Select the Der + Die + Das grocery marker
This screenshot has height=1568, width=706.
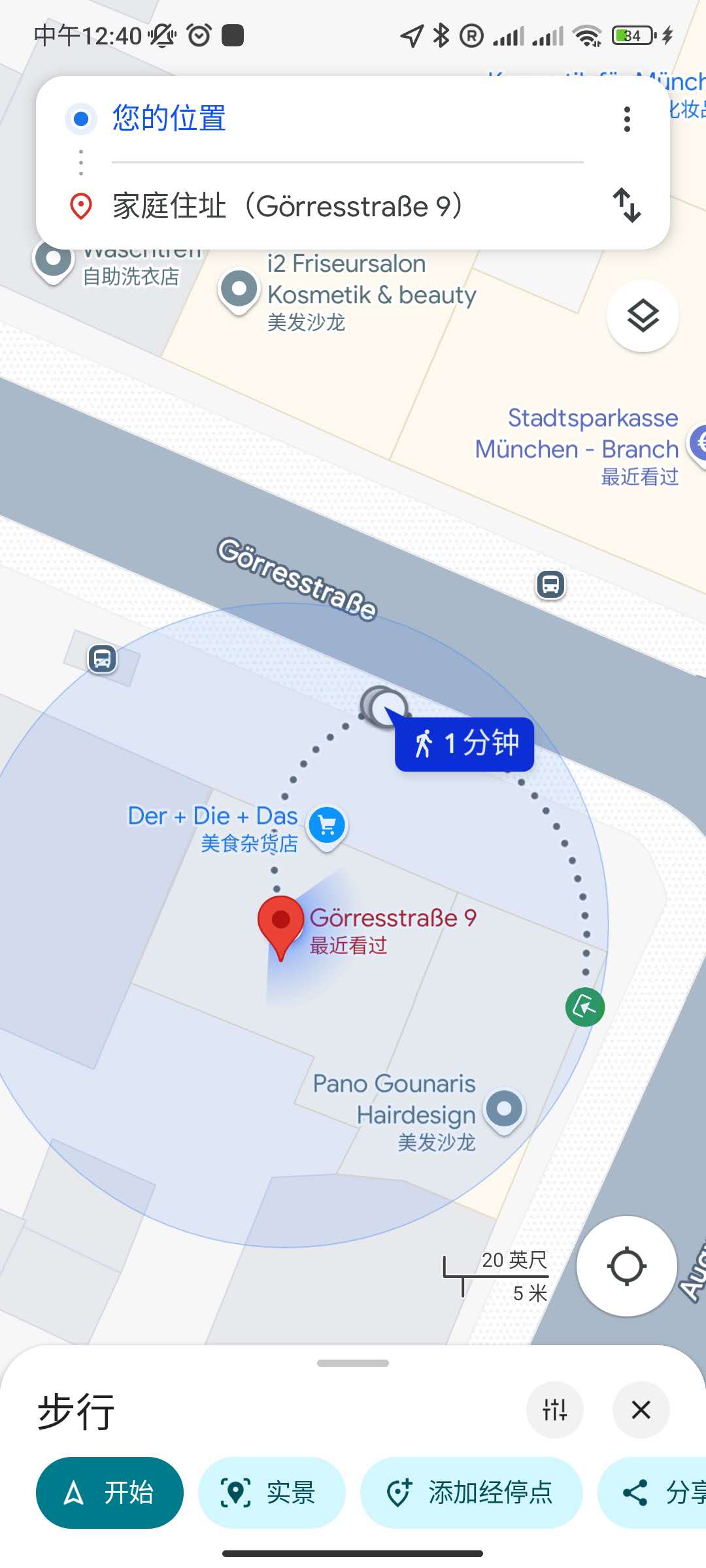327,826
